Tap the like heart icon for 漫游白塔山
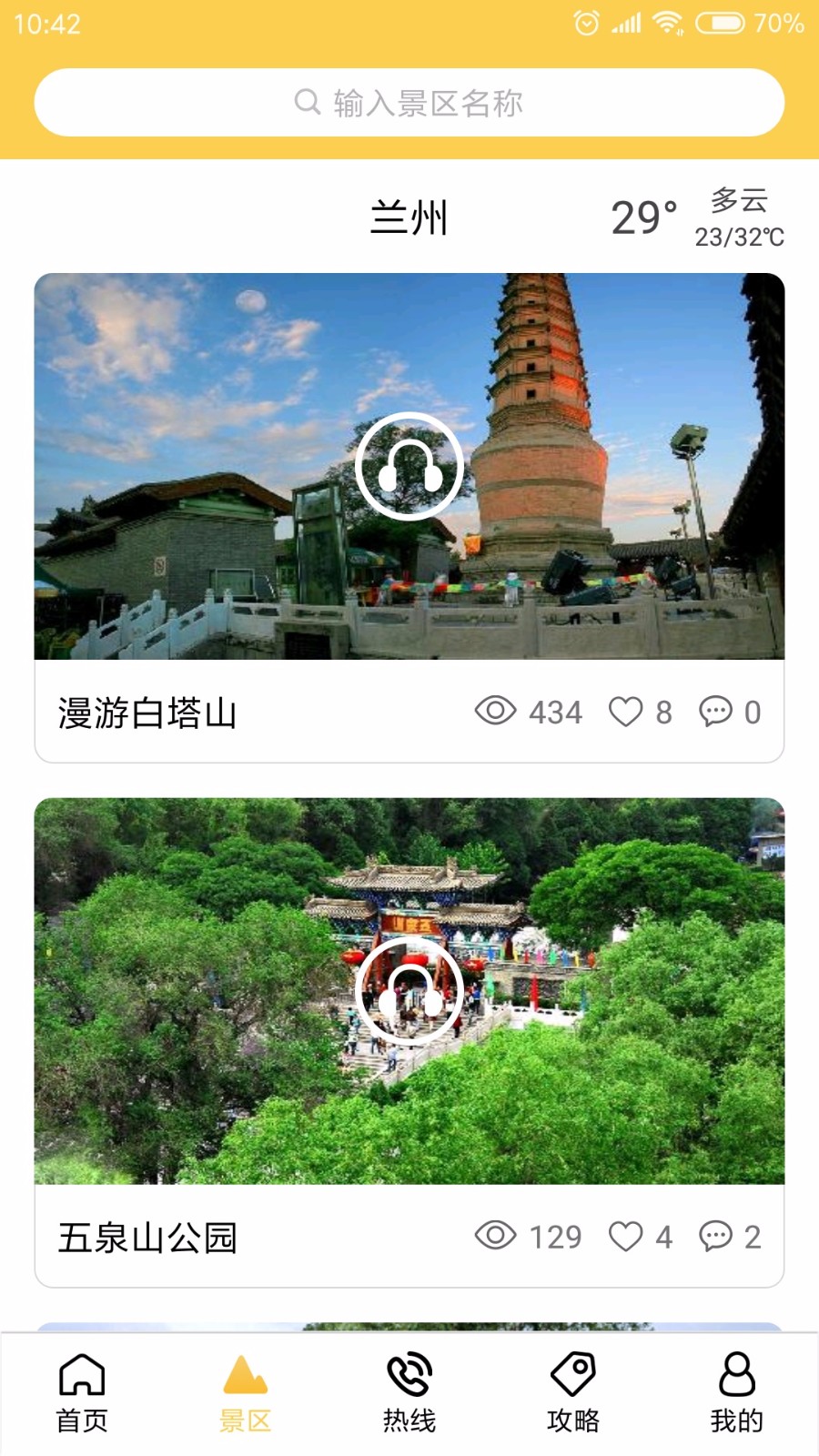 click(x=626, y=713)
